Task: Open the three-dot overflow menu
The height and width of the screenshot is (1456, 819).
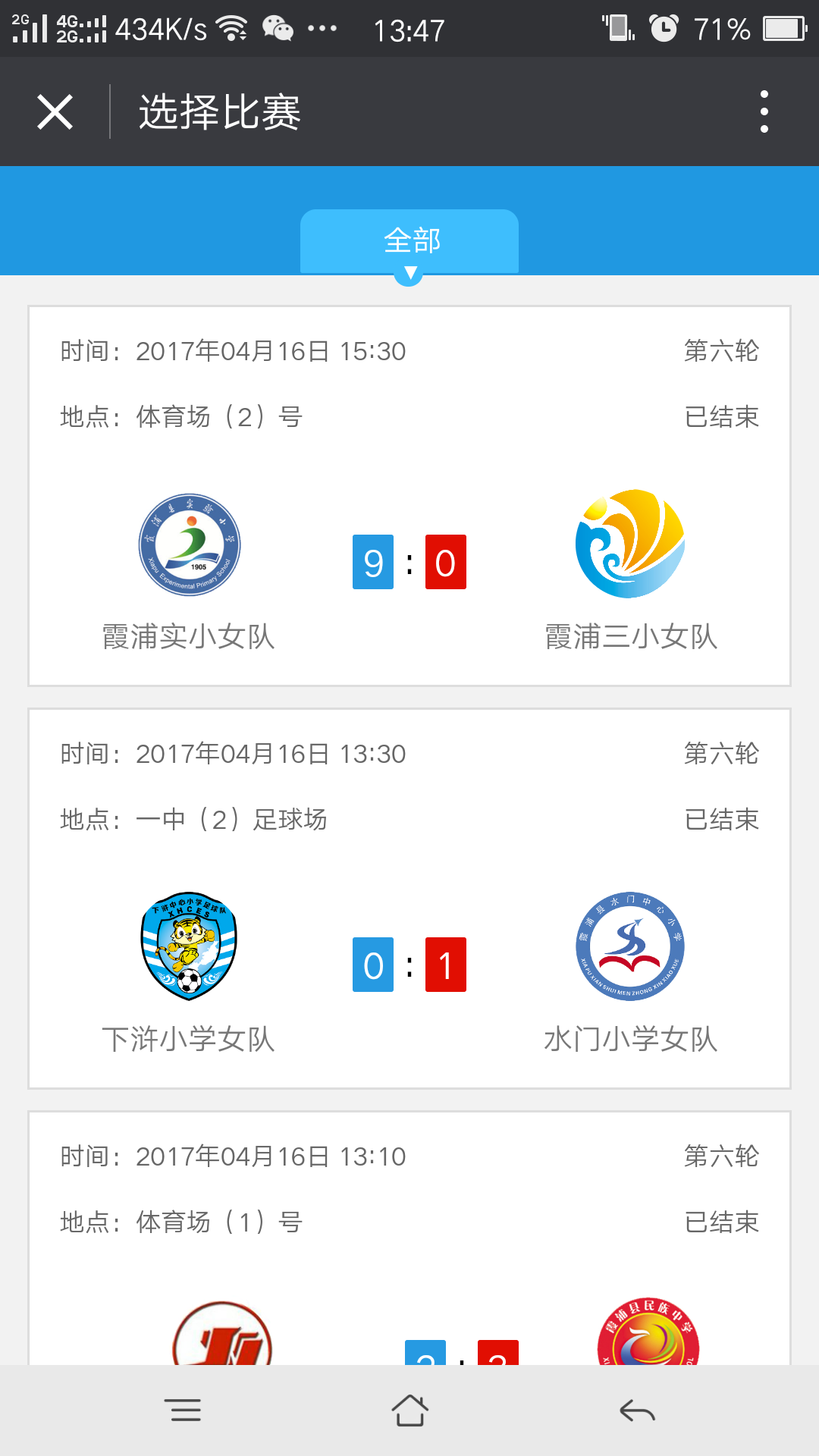Action: click(764, 112)
